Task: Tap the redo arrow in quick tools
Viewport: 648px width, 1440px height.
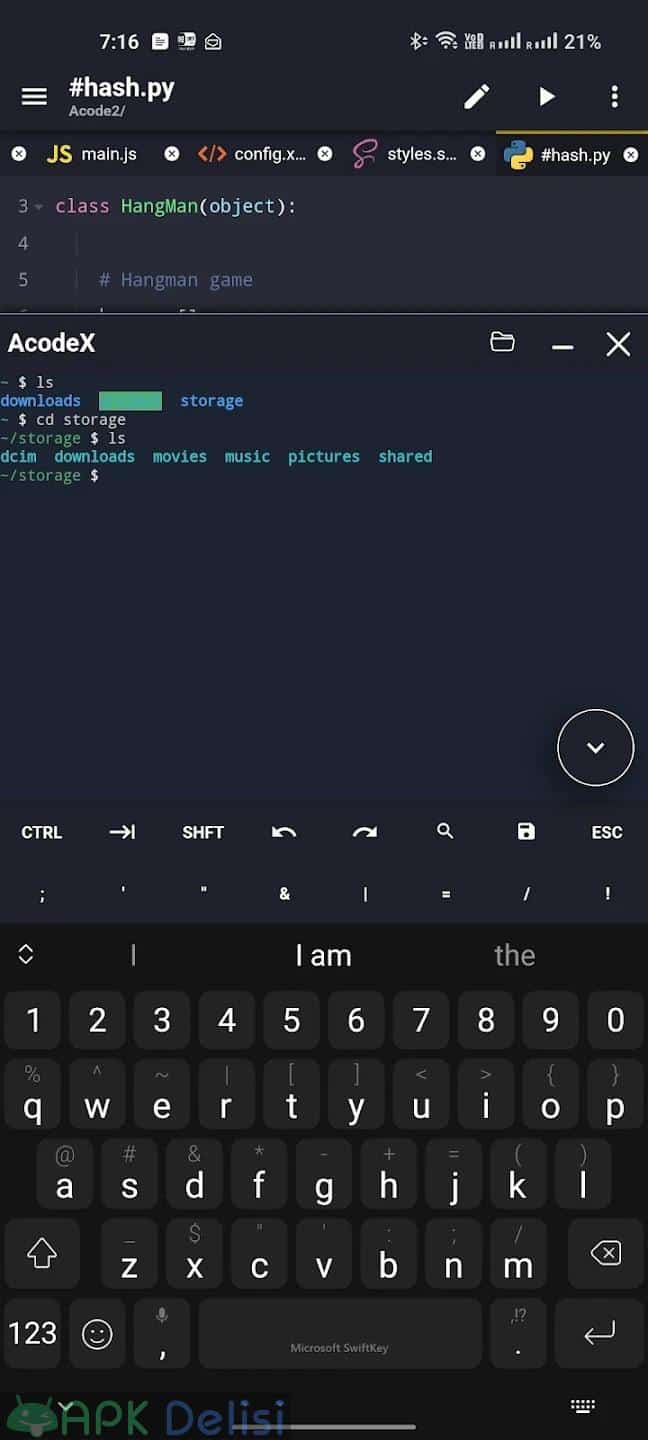Action: (x=365, y=832)
